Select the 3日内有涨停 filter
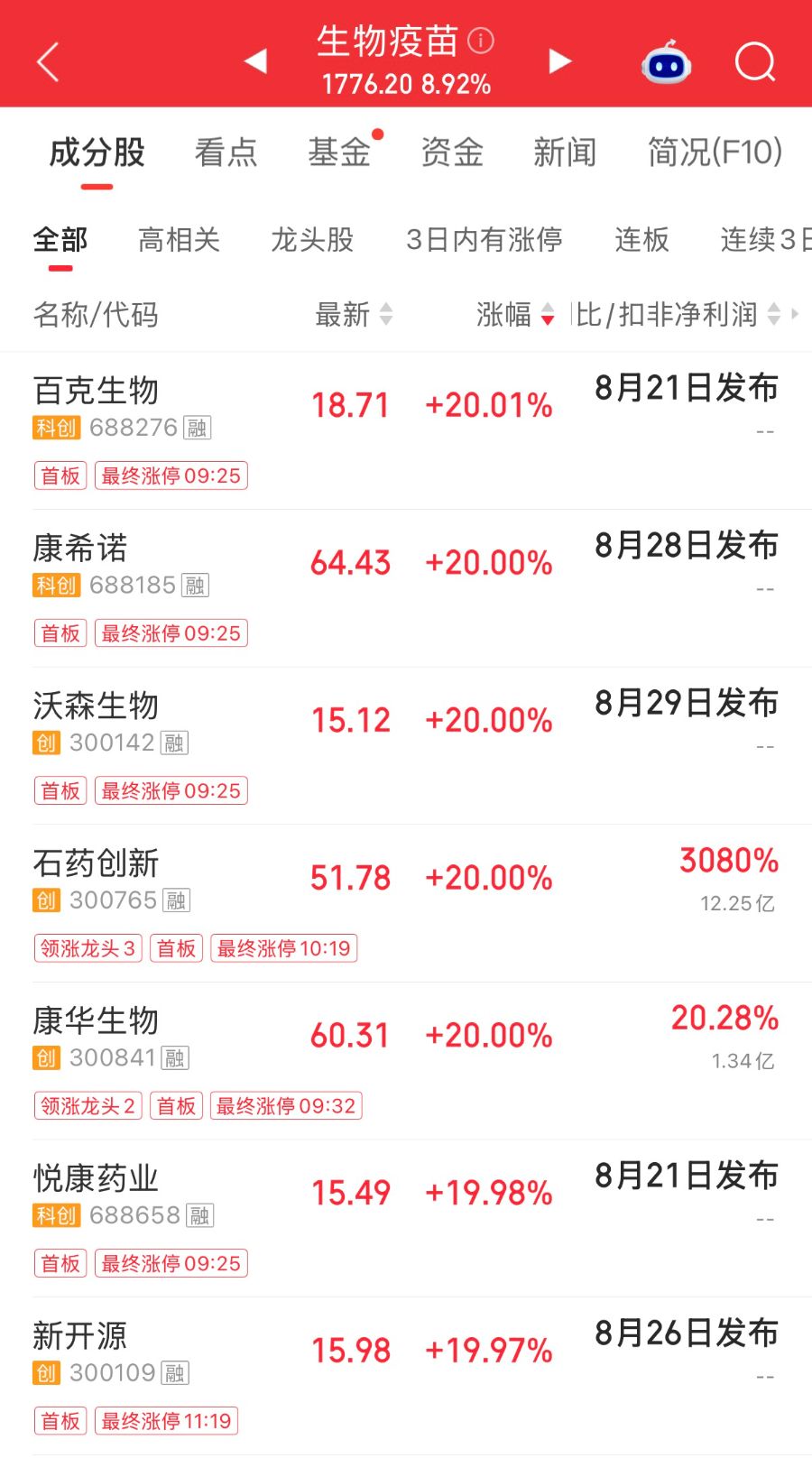Viewport: 812px width, 1458px height. (x=484, y=240)
